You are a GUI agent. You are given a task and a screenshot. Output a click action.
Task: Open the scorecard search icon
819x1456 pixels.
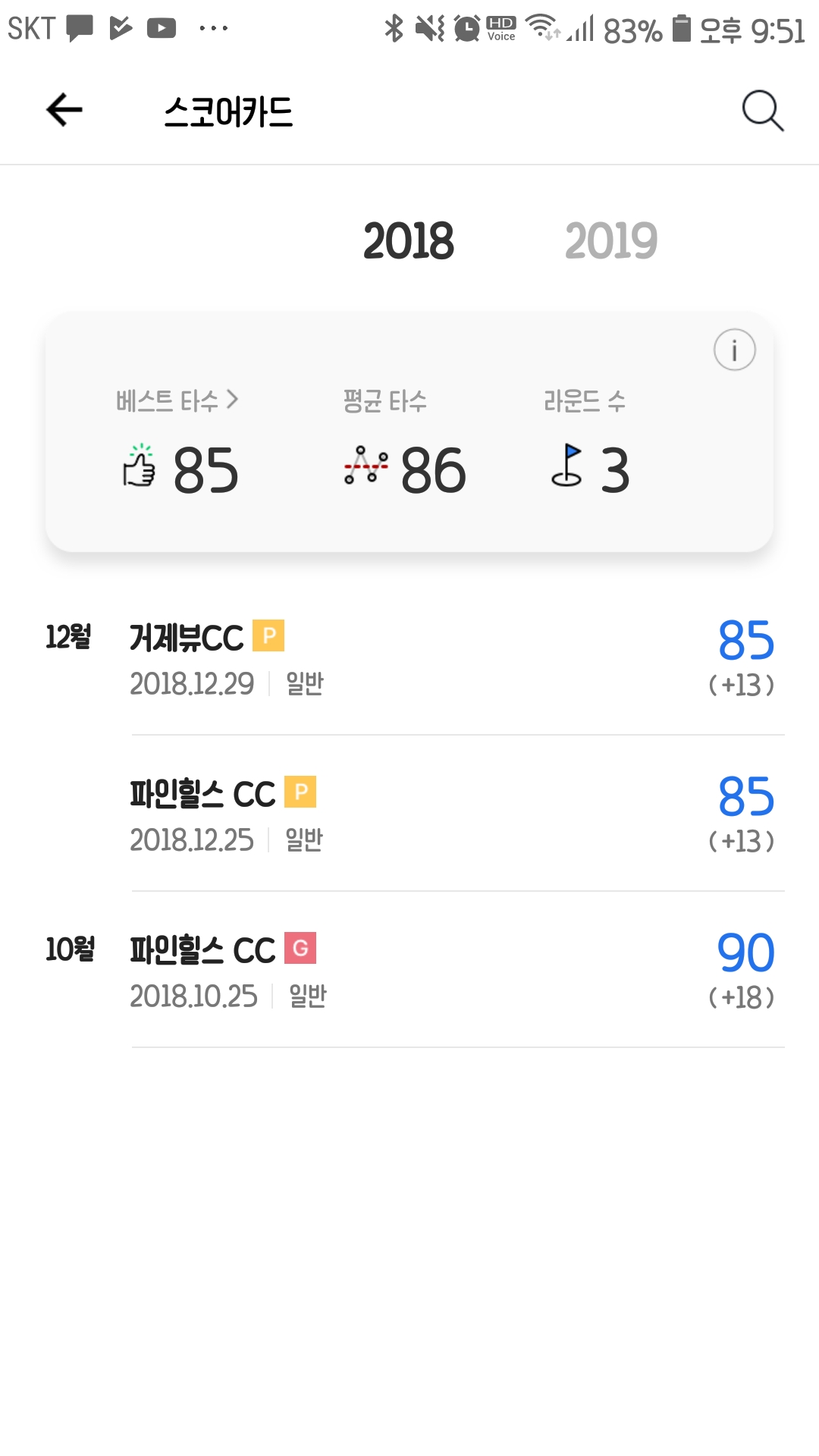pyautogui.click(x=762, y=111)
